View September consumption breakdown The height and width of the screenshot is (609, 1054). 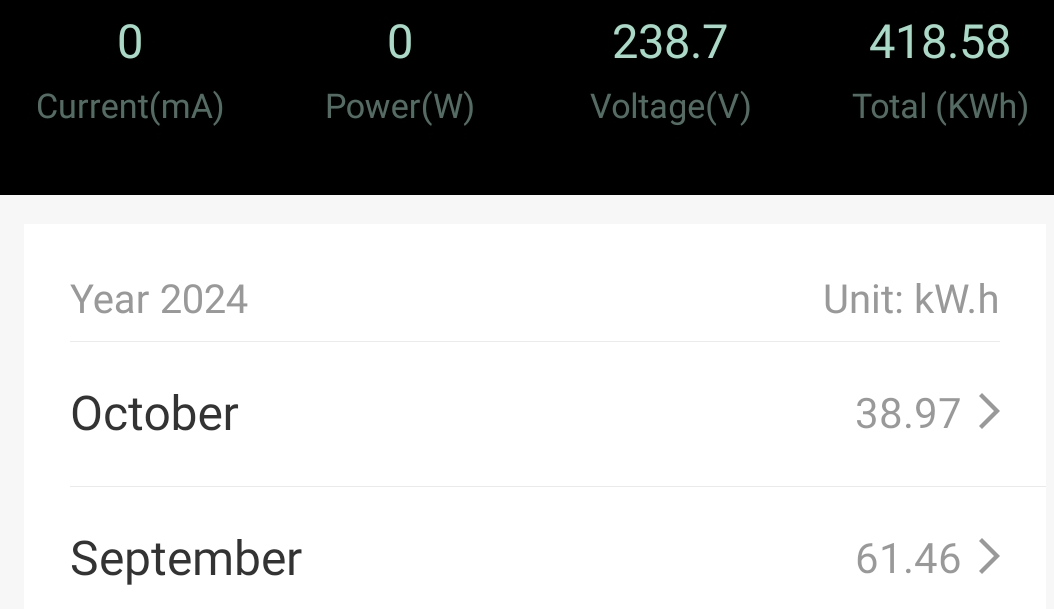pyautogui.click(x=534, y=558)
